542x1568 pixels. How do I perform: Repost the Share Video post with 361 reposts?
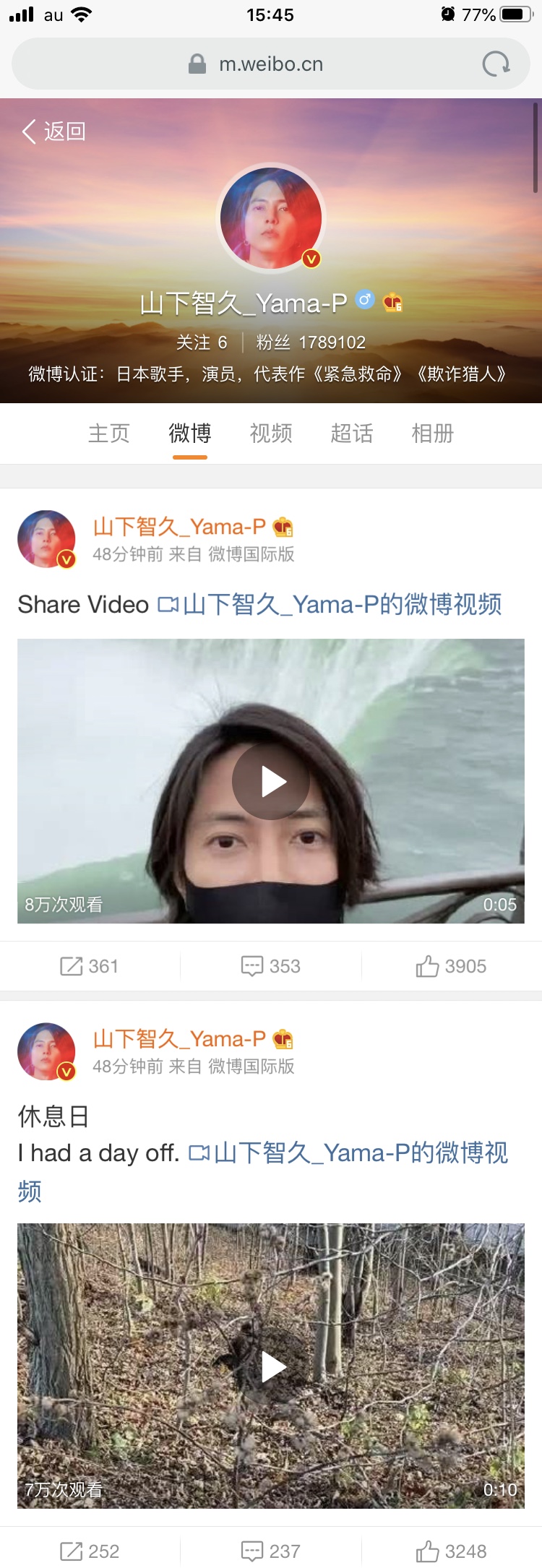90,966
